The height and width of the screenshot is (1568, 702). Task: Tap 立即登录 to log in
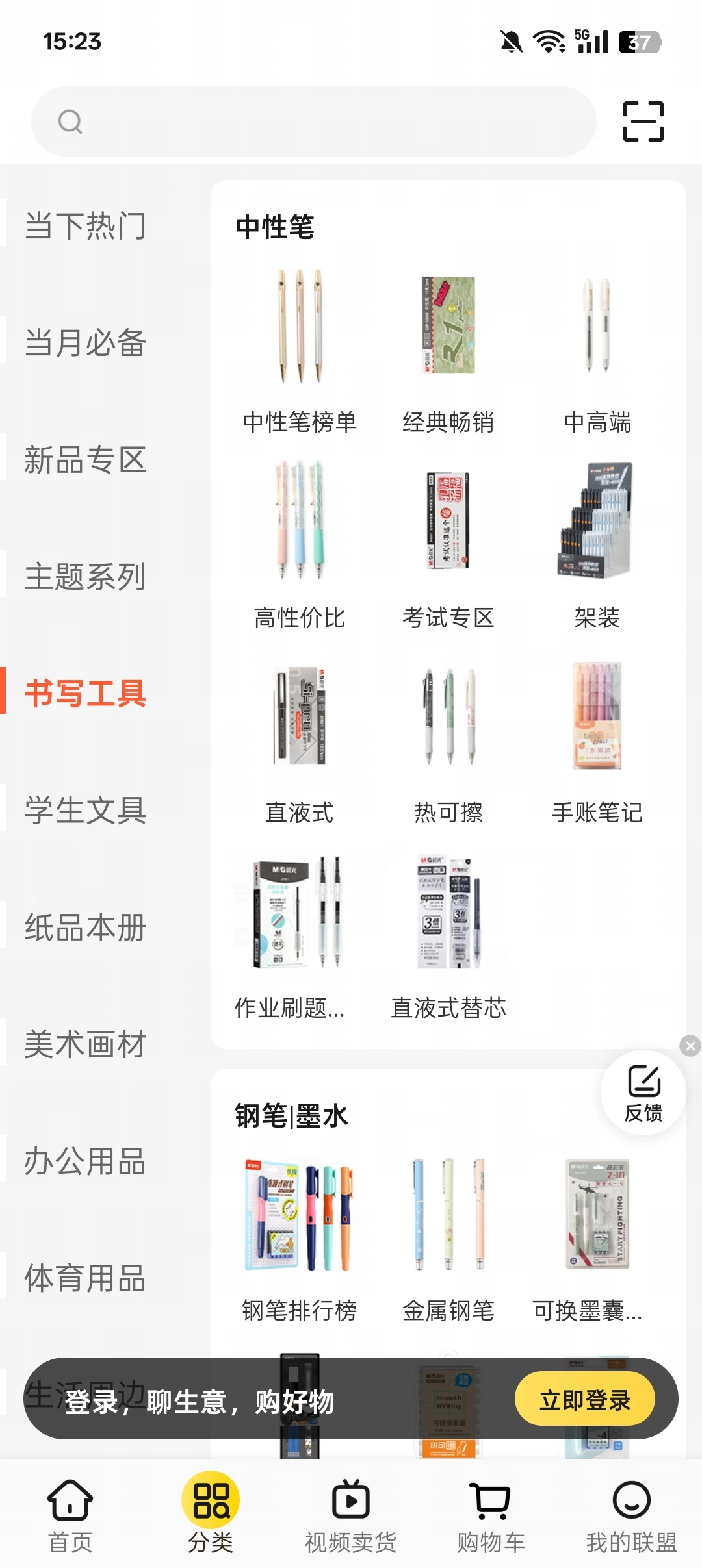tap(584, 1400)
